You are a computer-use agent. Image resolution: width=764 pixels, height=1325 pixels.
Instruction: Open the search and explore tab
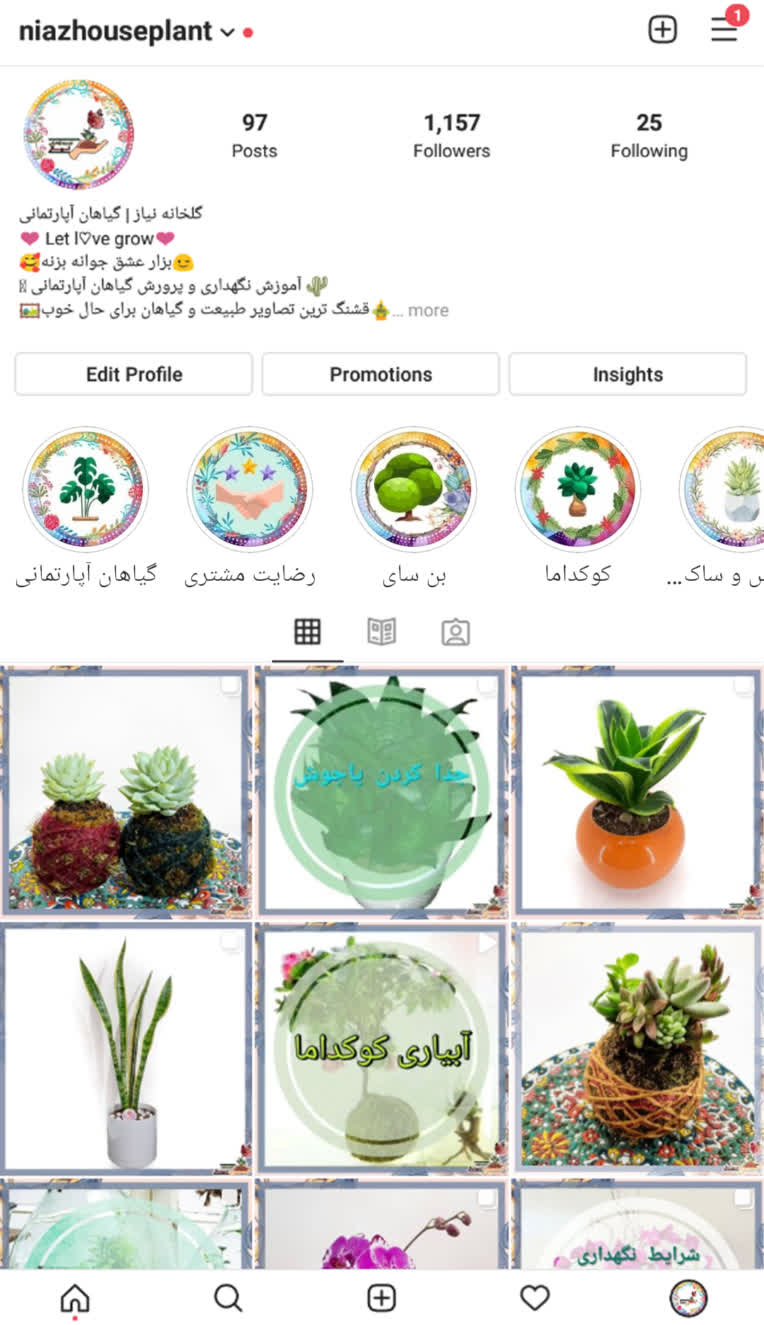(x=228, y=1298)
